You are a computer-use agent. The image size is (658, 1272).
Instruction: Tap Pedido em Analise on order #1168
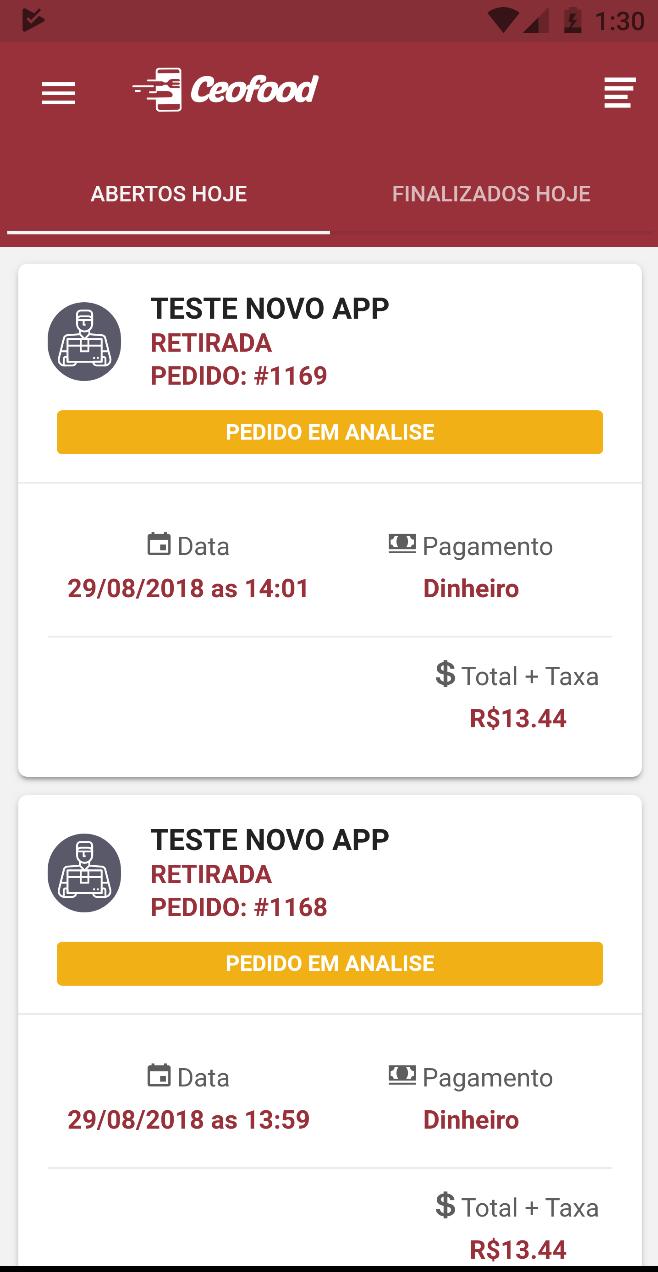click(330, 963)
